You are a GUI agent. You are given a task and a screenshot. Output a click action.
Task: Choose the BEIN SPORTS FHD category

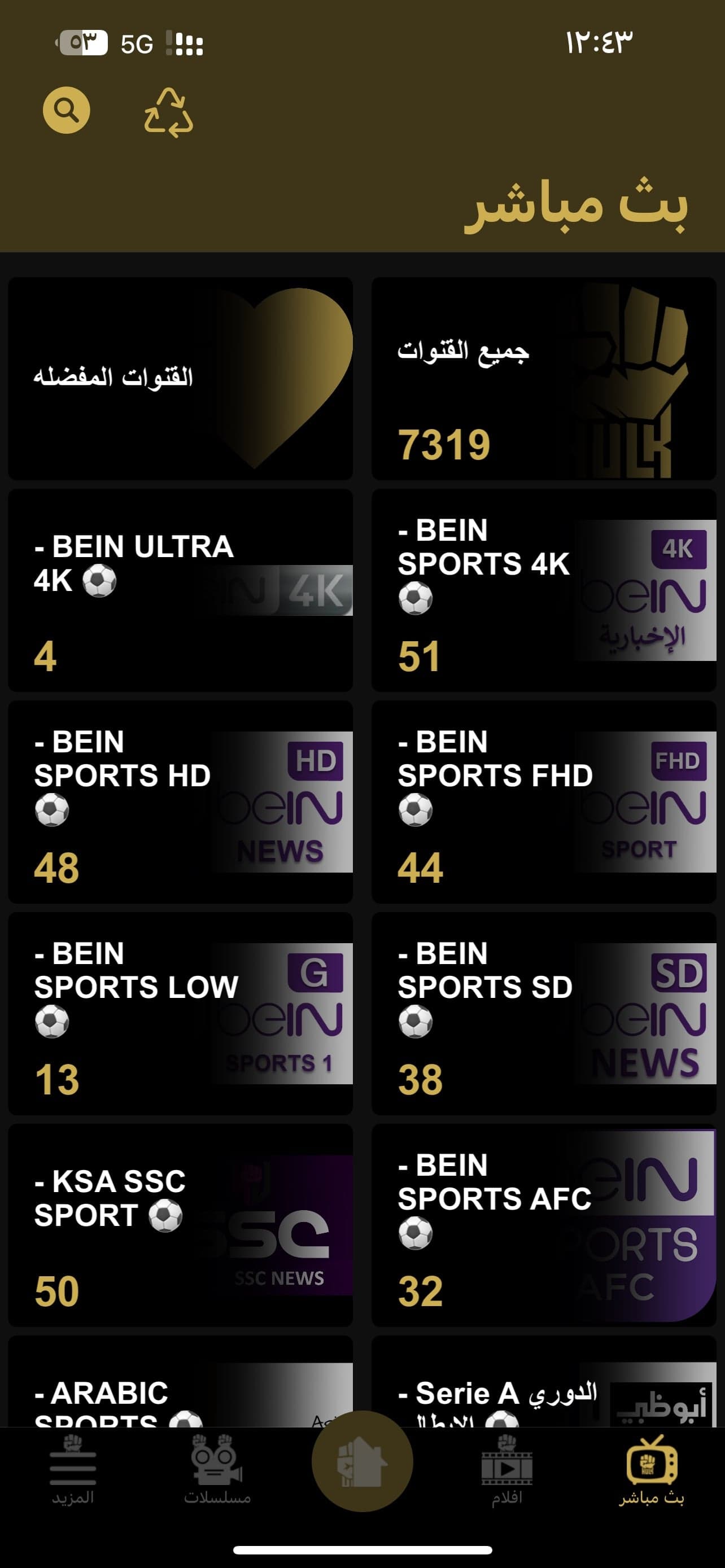point(544,801)
